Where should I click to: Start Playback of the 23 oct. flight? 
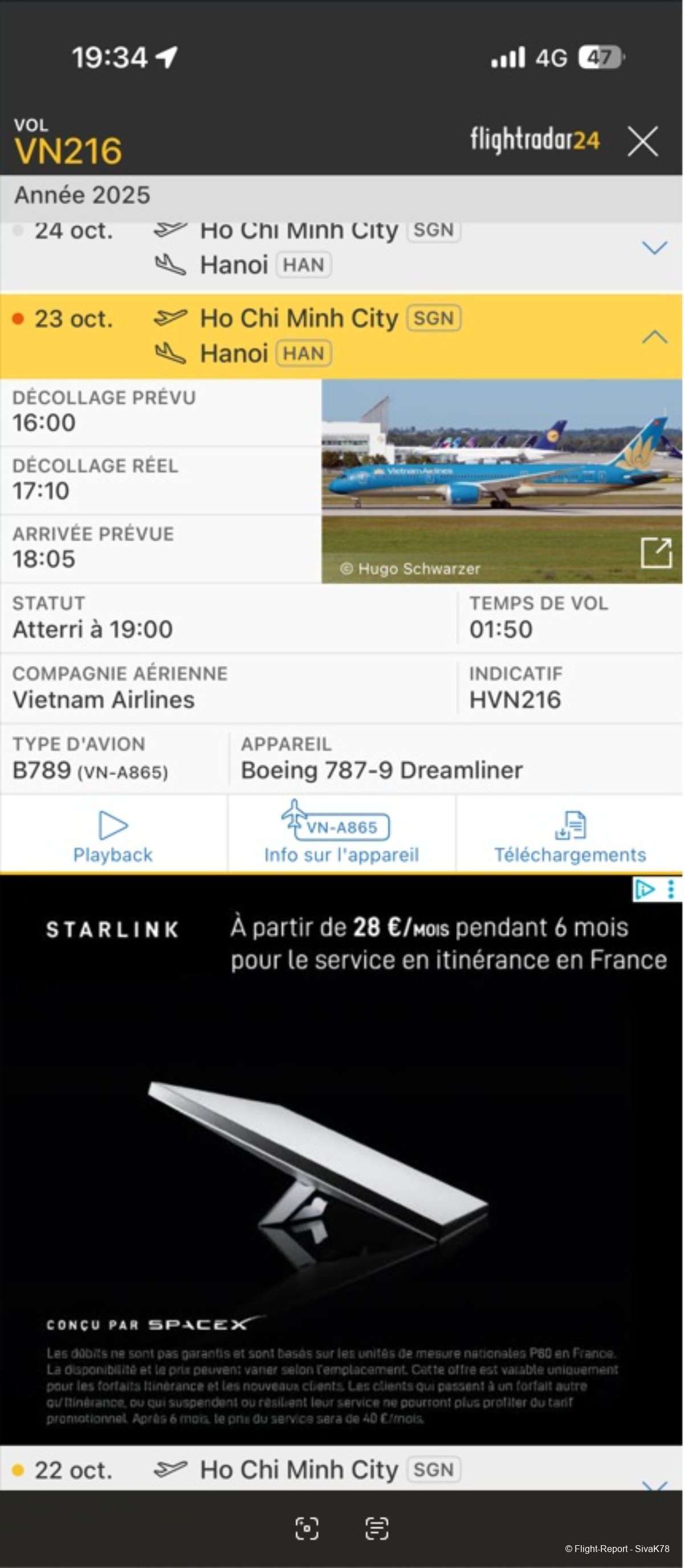(113, 836)
